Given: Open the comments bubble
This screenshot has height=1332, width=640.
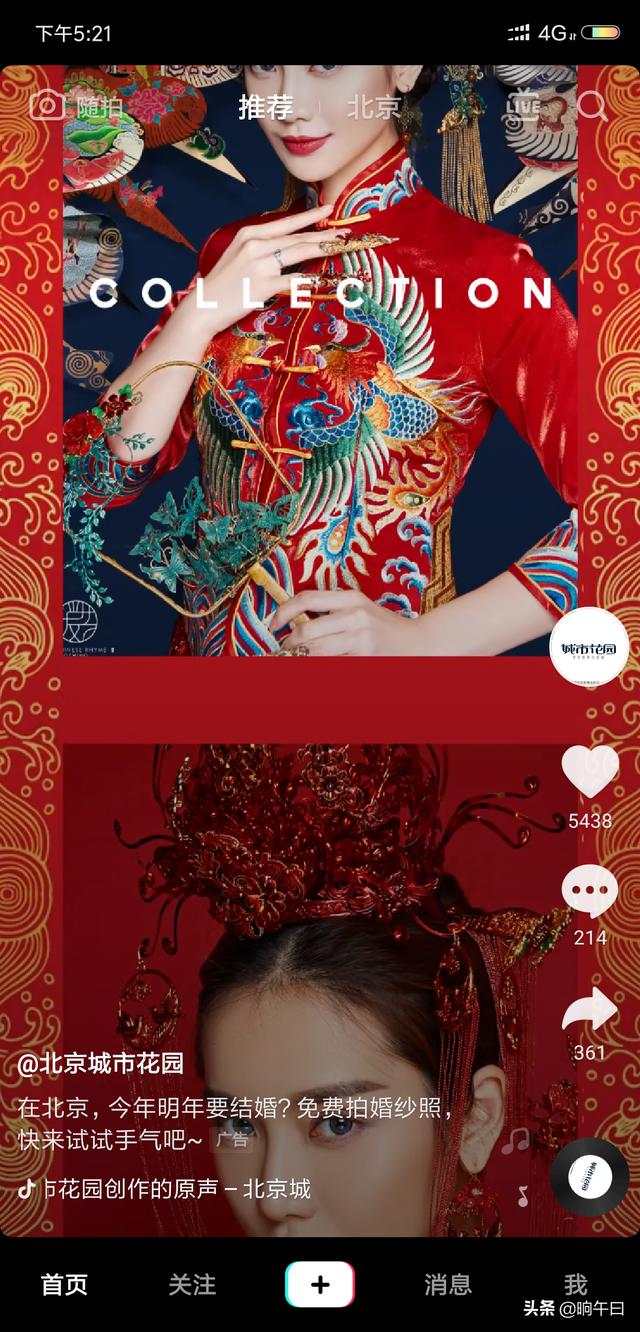Looking at the screenshot, I should pos(589,892).
